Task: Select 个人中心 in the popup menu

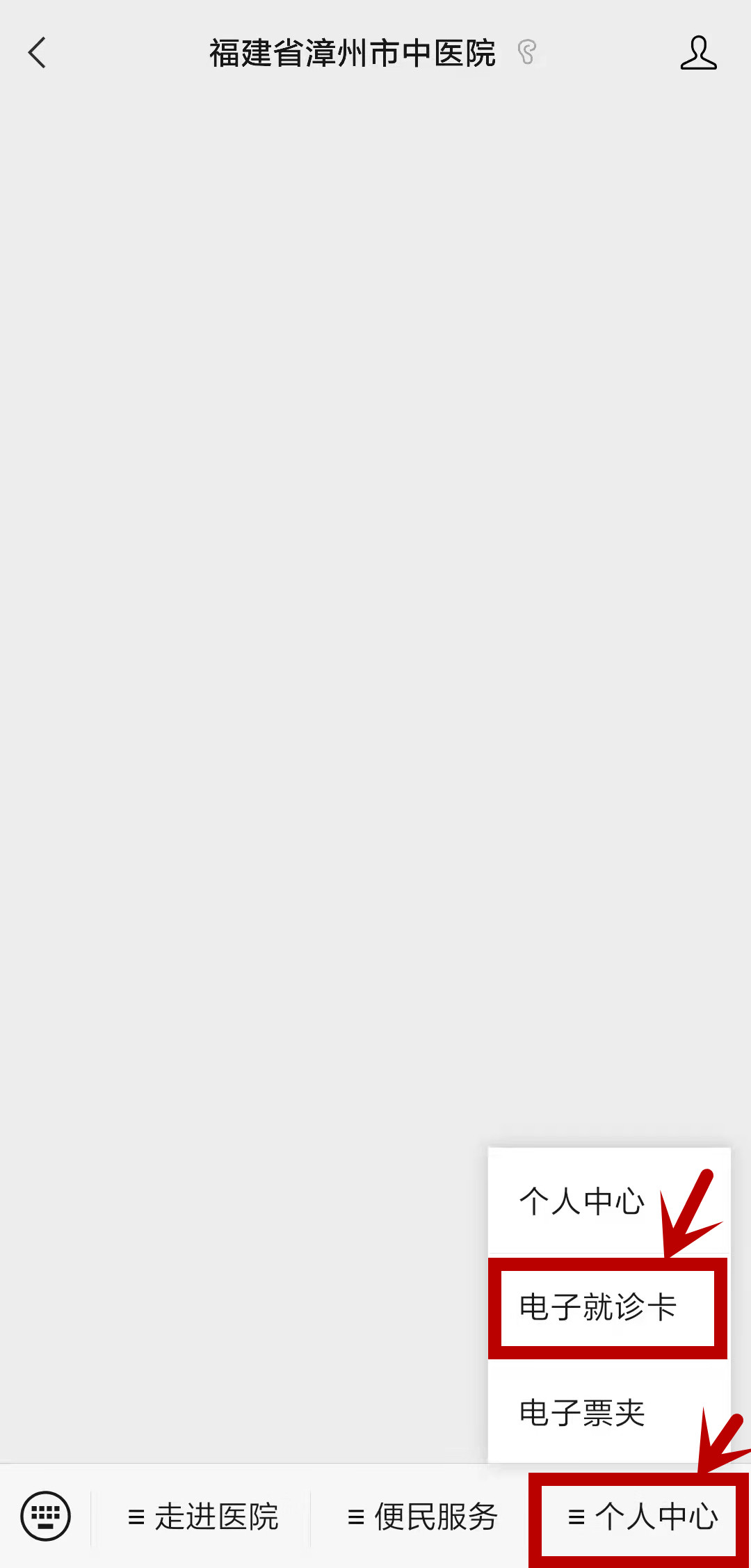Action: [x=583, y=1201]
